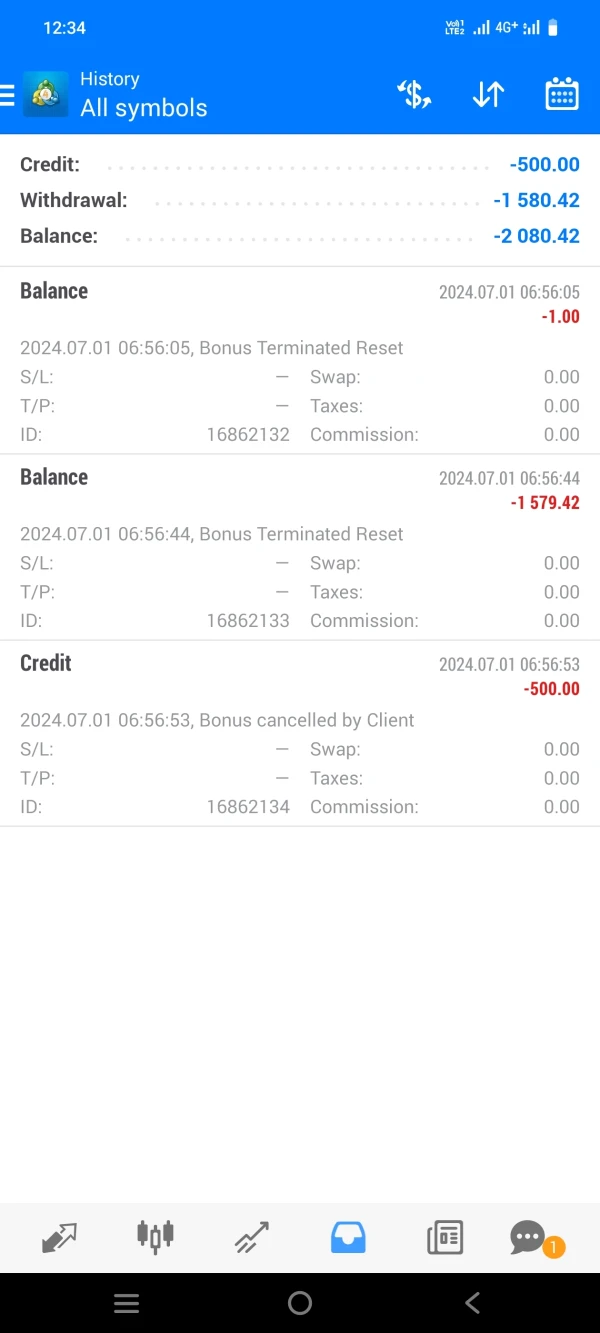Open the Messages chat tab
This screenshot has width=600, height=1333.
coord(530,1238)
